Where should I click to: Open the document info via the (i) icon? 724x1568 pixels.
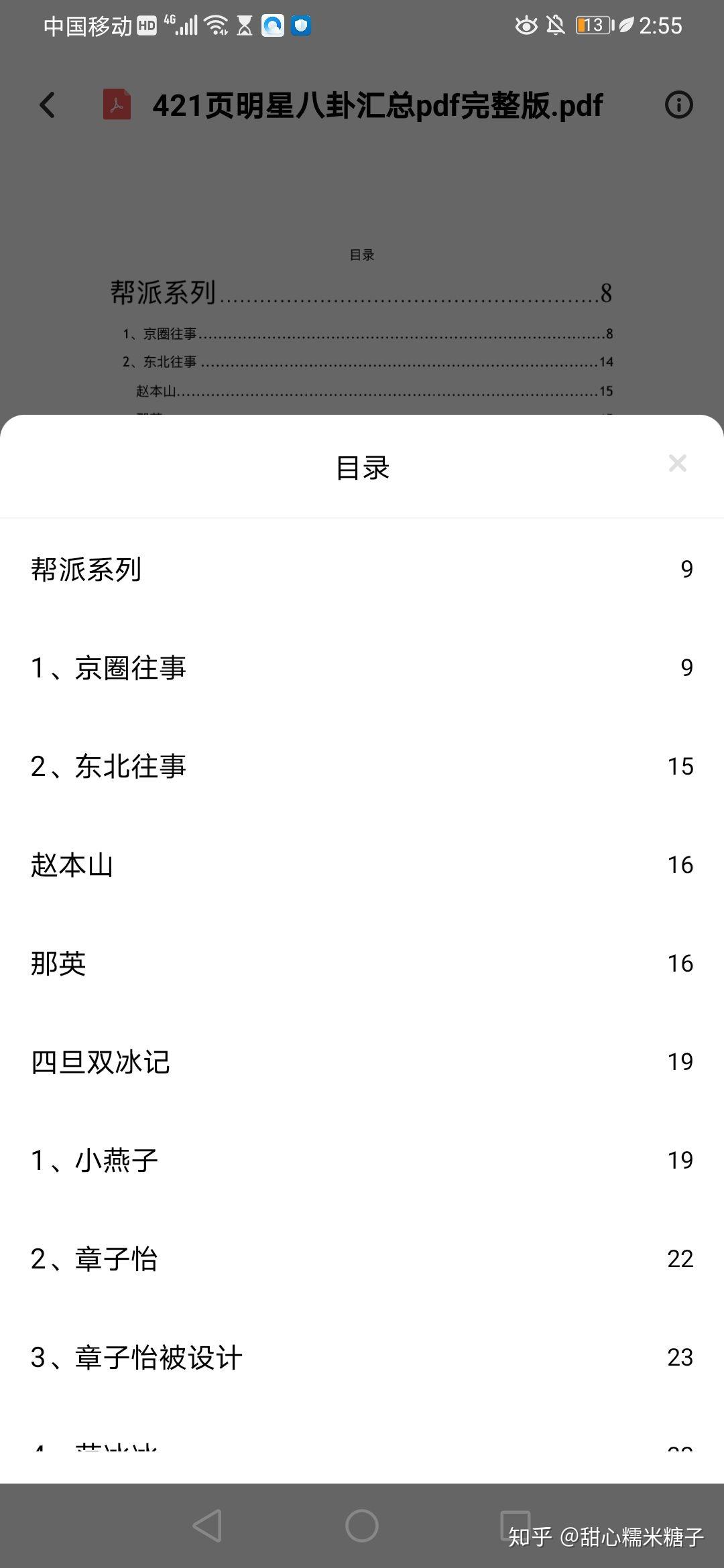pyautogui.click(x=678, y=105)
